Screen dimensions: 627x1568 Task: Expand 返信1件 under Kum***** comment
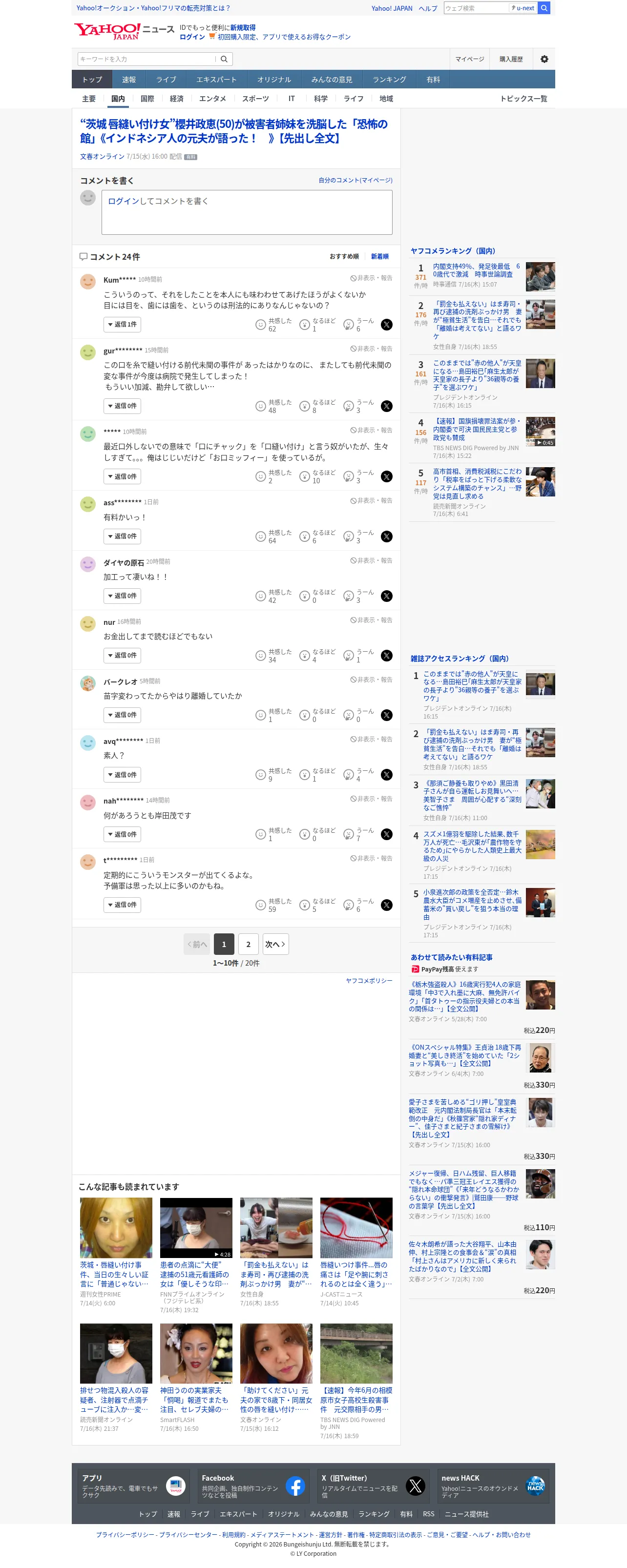click(123, 325)
